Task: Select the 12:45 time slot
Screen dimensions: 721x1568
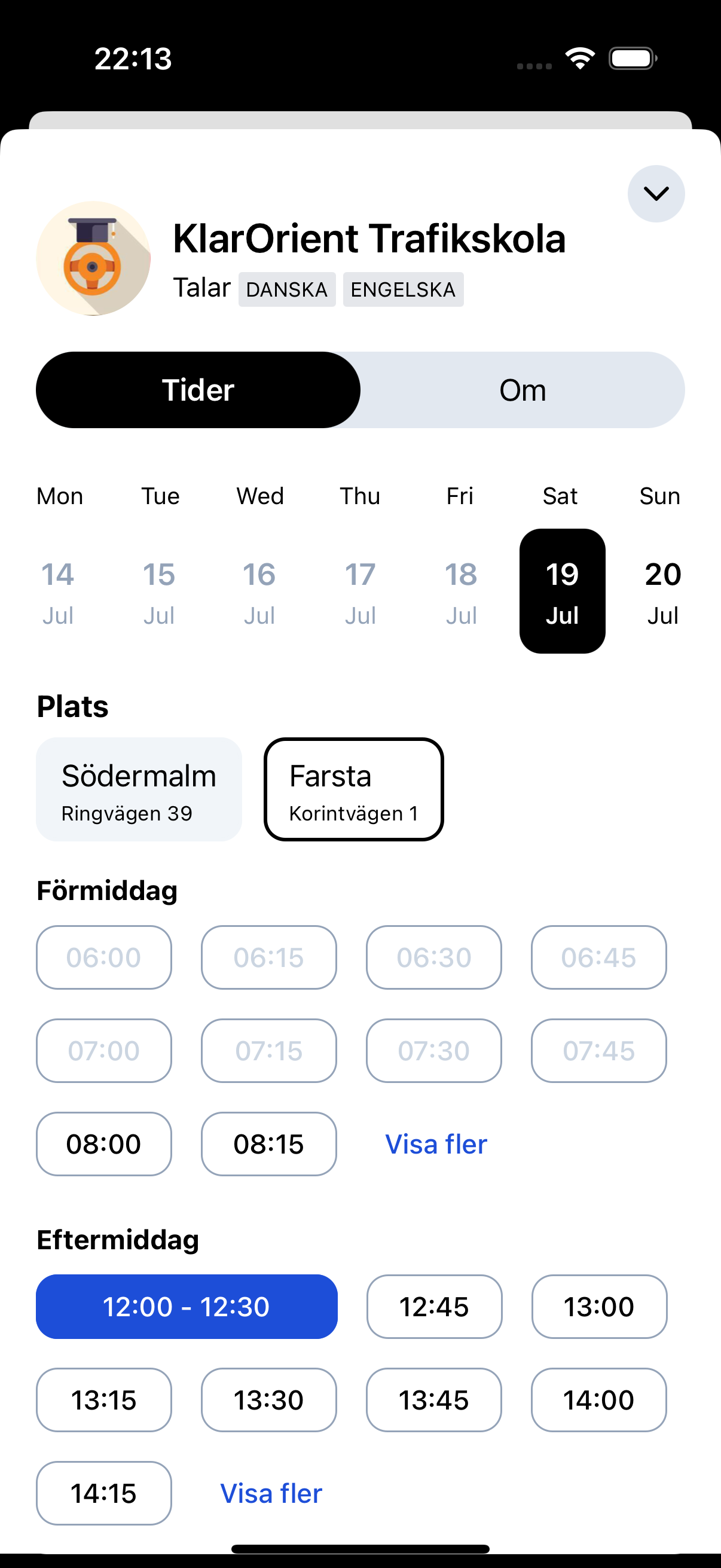Action: click(x=434, y=1306)
